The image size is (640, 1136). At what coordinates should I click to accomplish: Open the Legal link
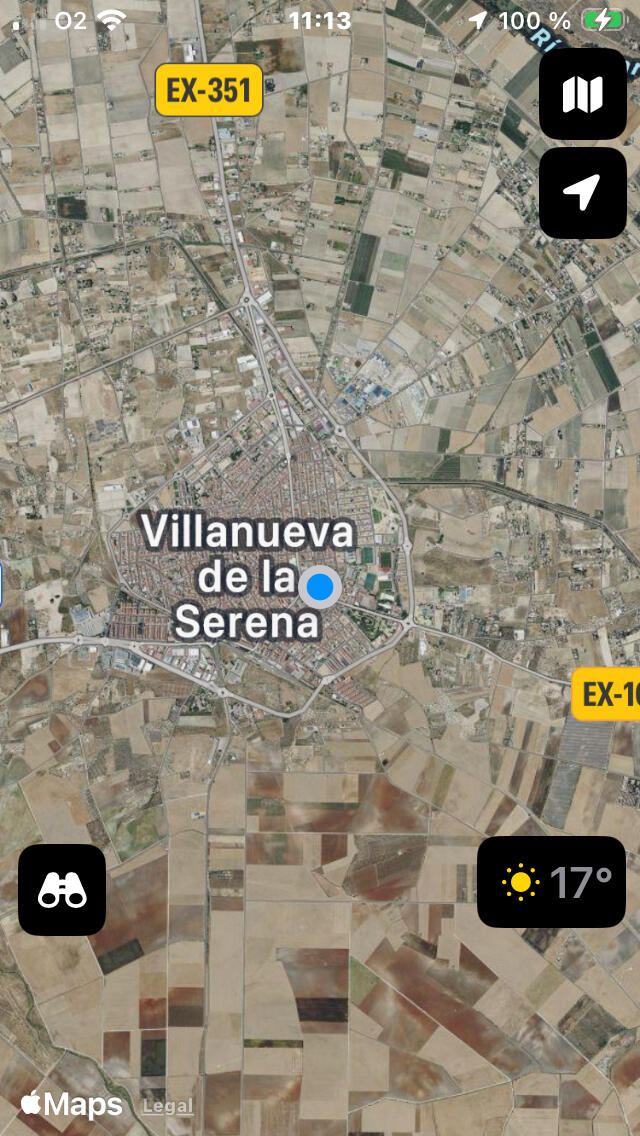[x=168, y=1106]
